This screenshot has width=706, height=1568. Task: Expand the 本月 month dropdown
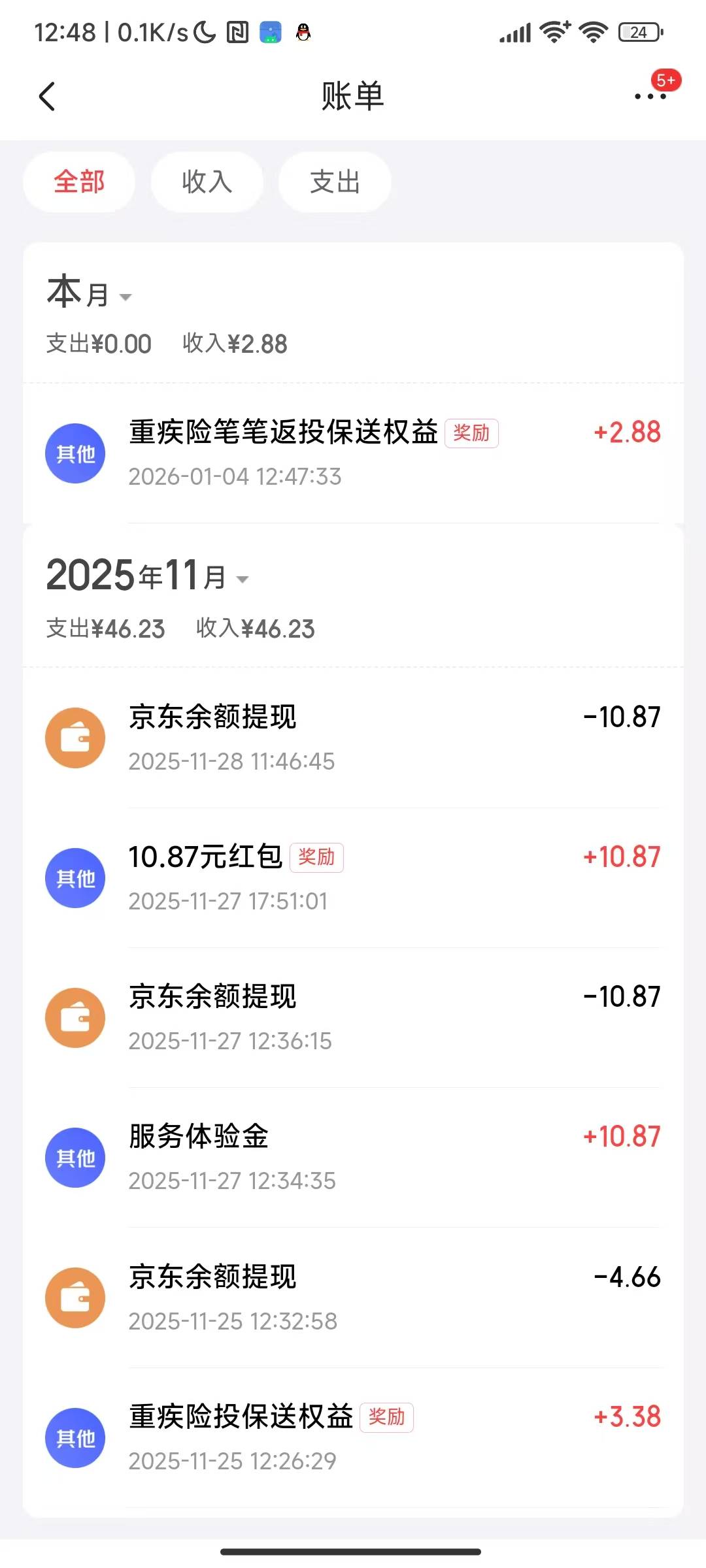point(90,293)
